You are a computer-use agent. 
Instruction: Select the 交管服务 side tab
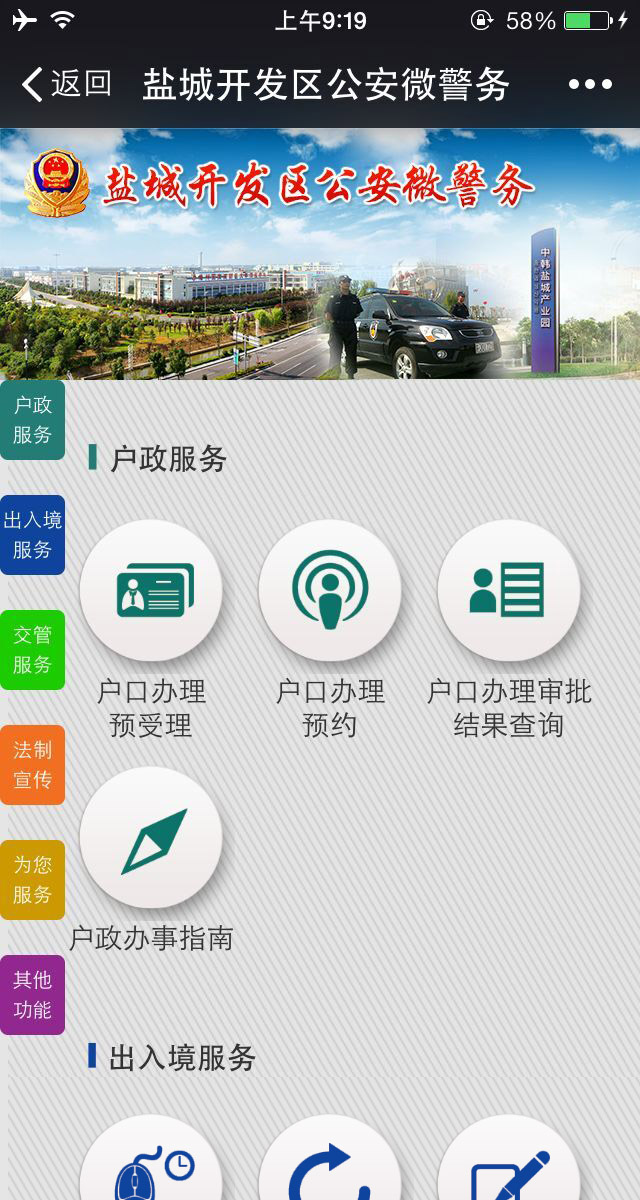(32, 650)
